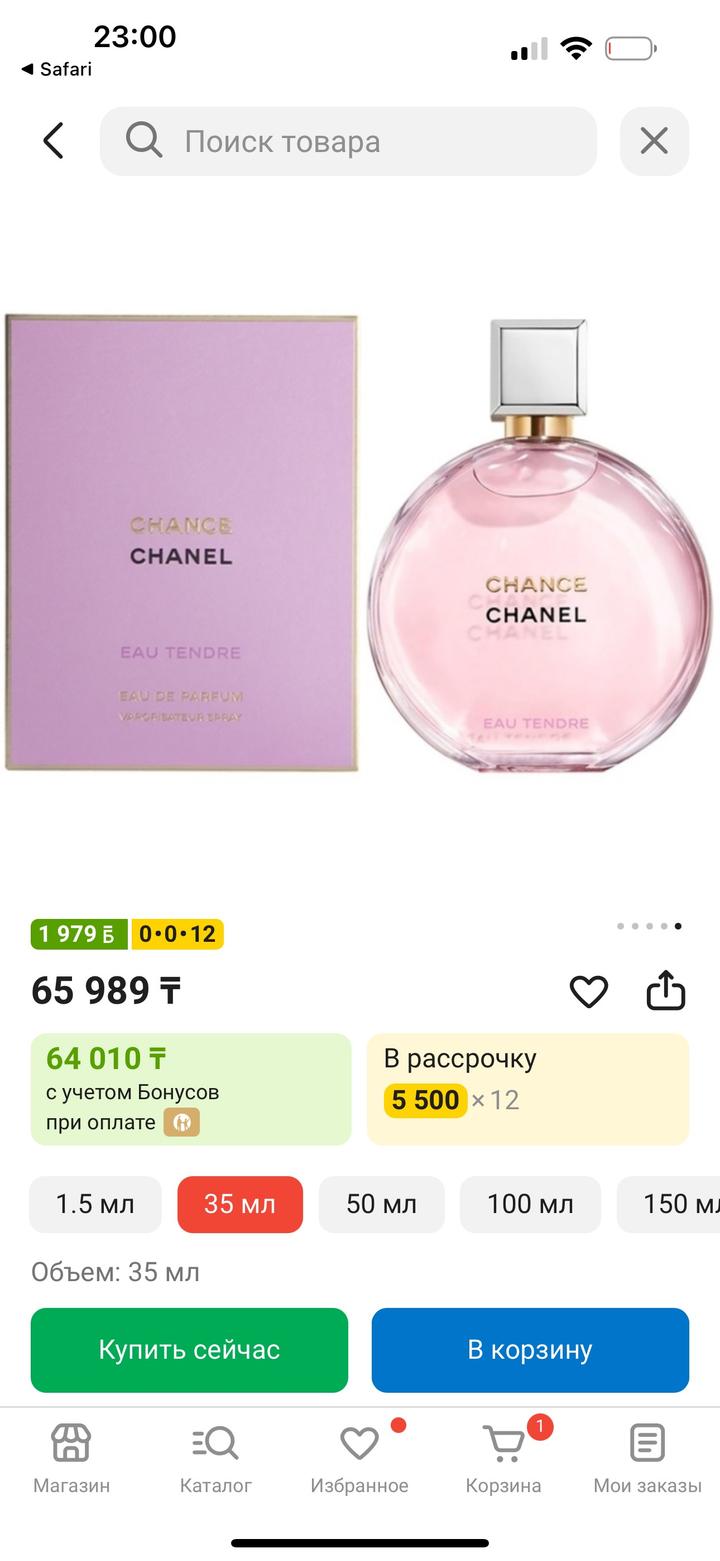Switch to the Магазин tab

(x=71, y=1459)
